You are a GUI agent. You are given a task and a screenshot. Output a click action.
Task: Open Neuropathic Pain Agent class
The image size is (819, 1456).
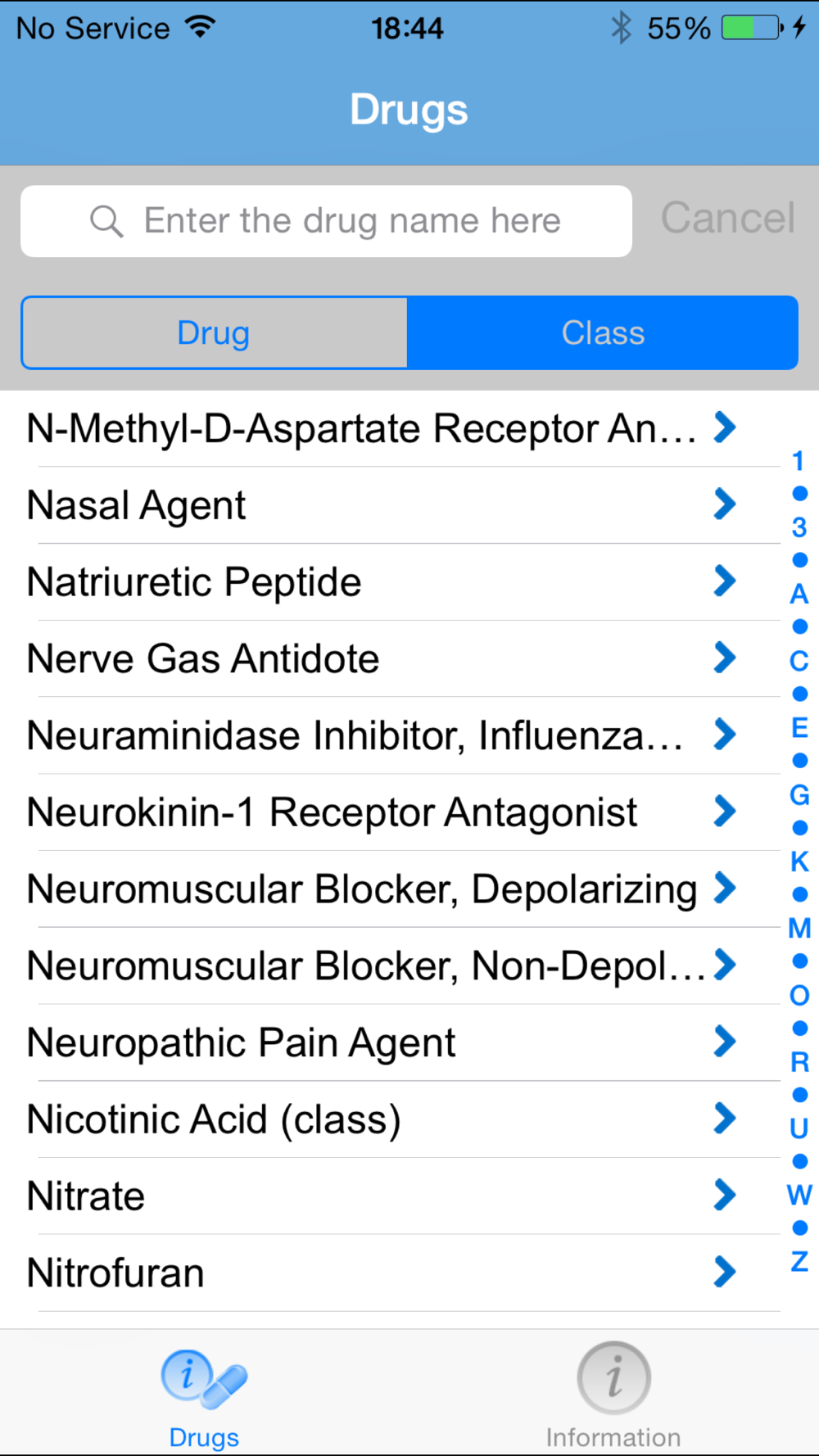pyautogui.click(x=390, y=1042)
